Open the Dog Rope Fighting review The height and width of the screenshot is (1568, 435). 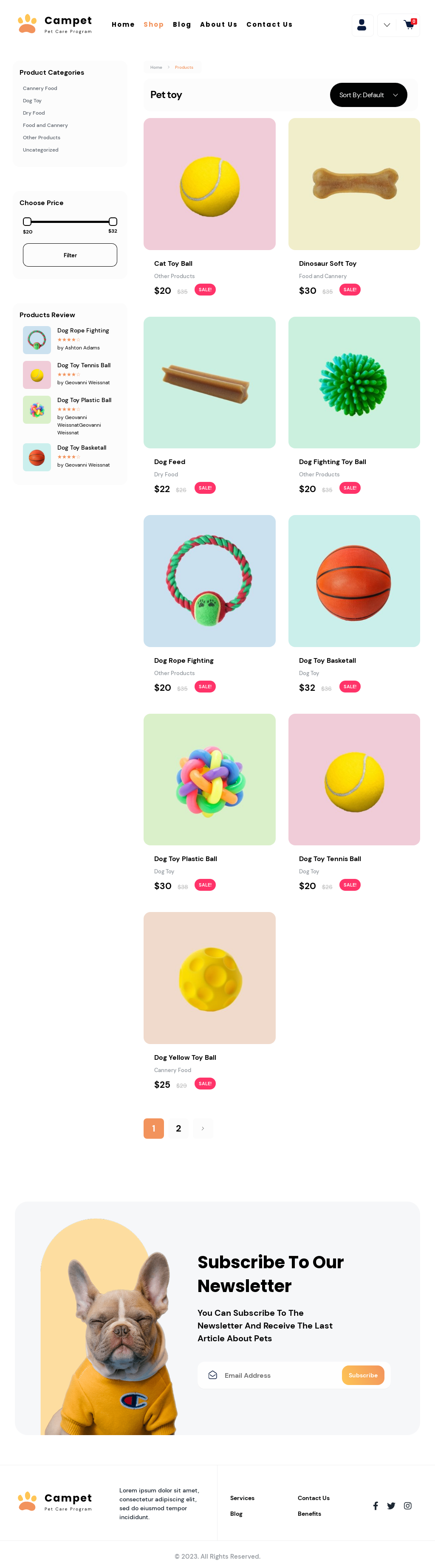[83, 330]
